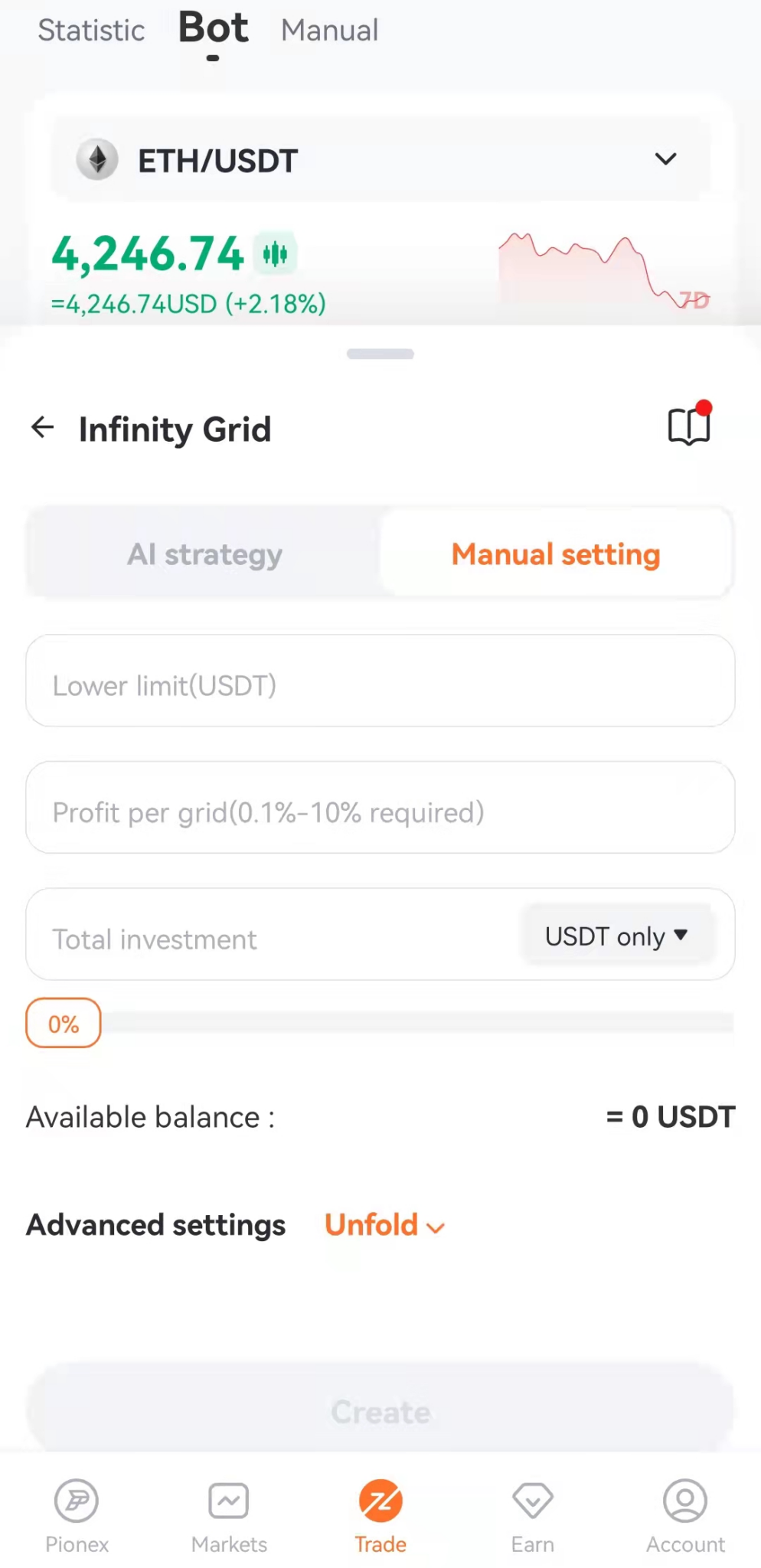Open the Infinity Grid tutorial guide
The height and width of the screenshot is (1568, 761).
[688, 427]
